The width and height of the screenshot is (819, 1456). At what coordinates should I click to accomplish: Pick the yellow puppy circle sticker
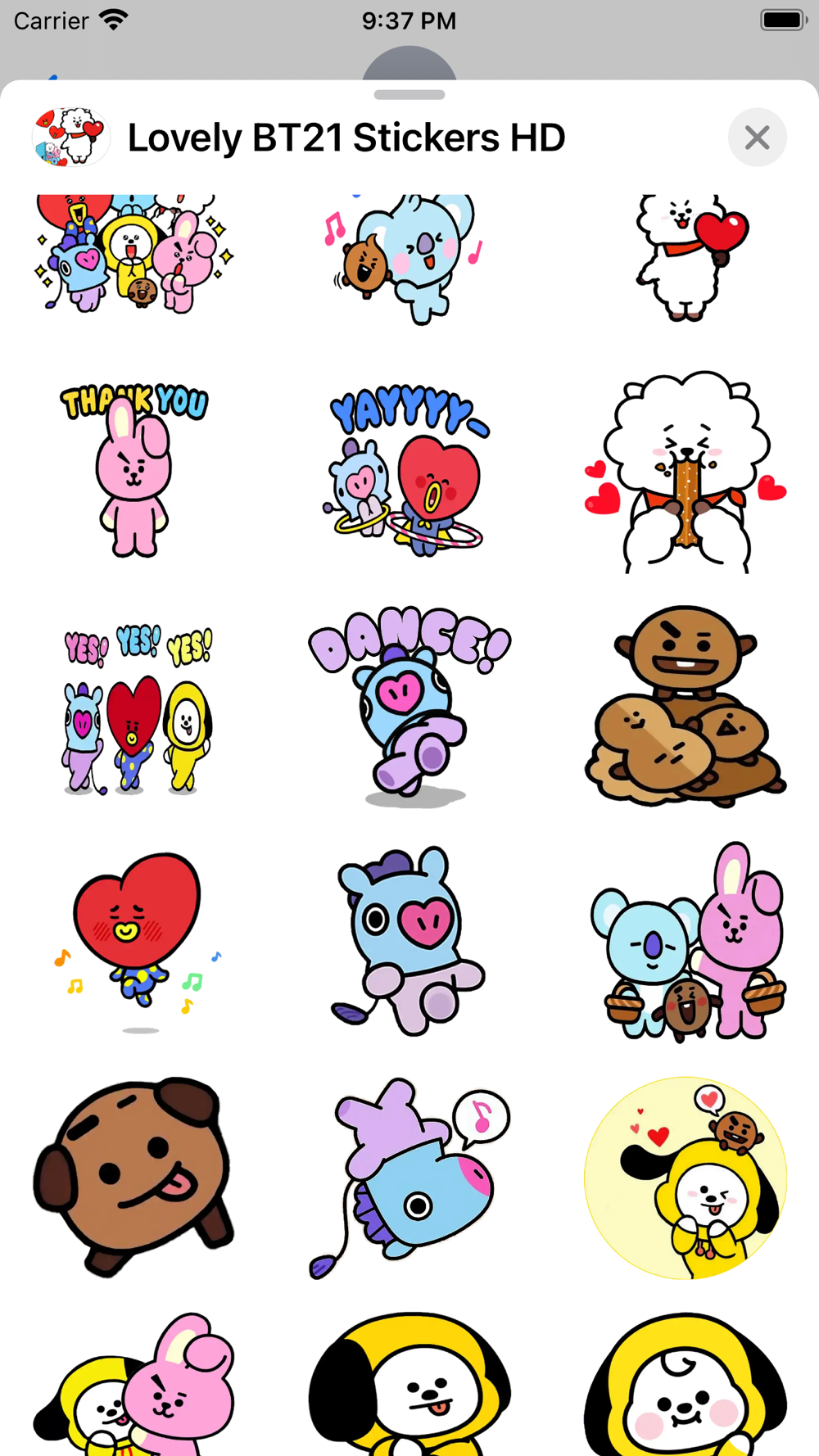click(685, 1177)
